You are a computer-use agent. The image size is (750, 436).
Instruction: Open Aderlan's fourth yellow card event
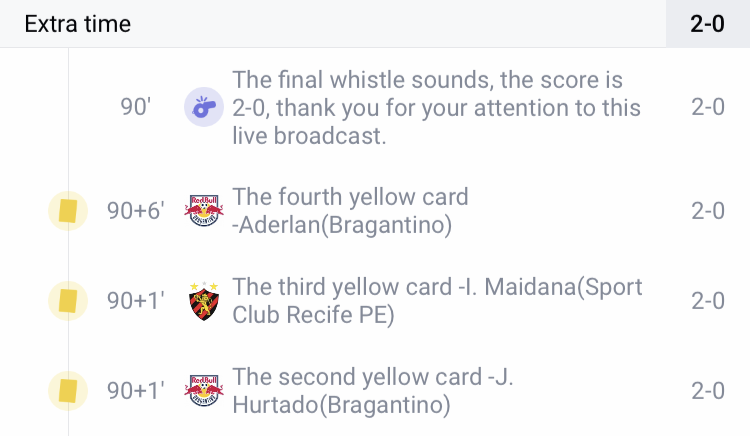click(350, 211)
